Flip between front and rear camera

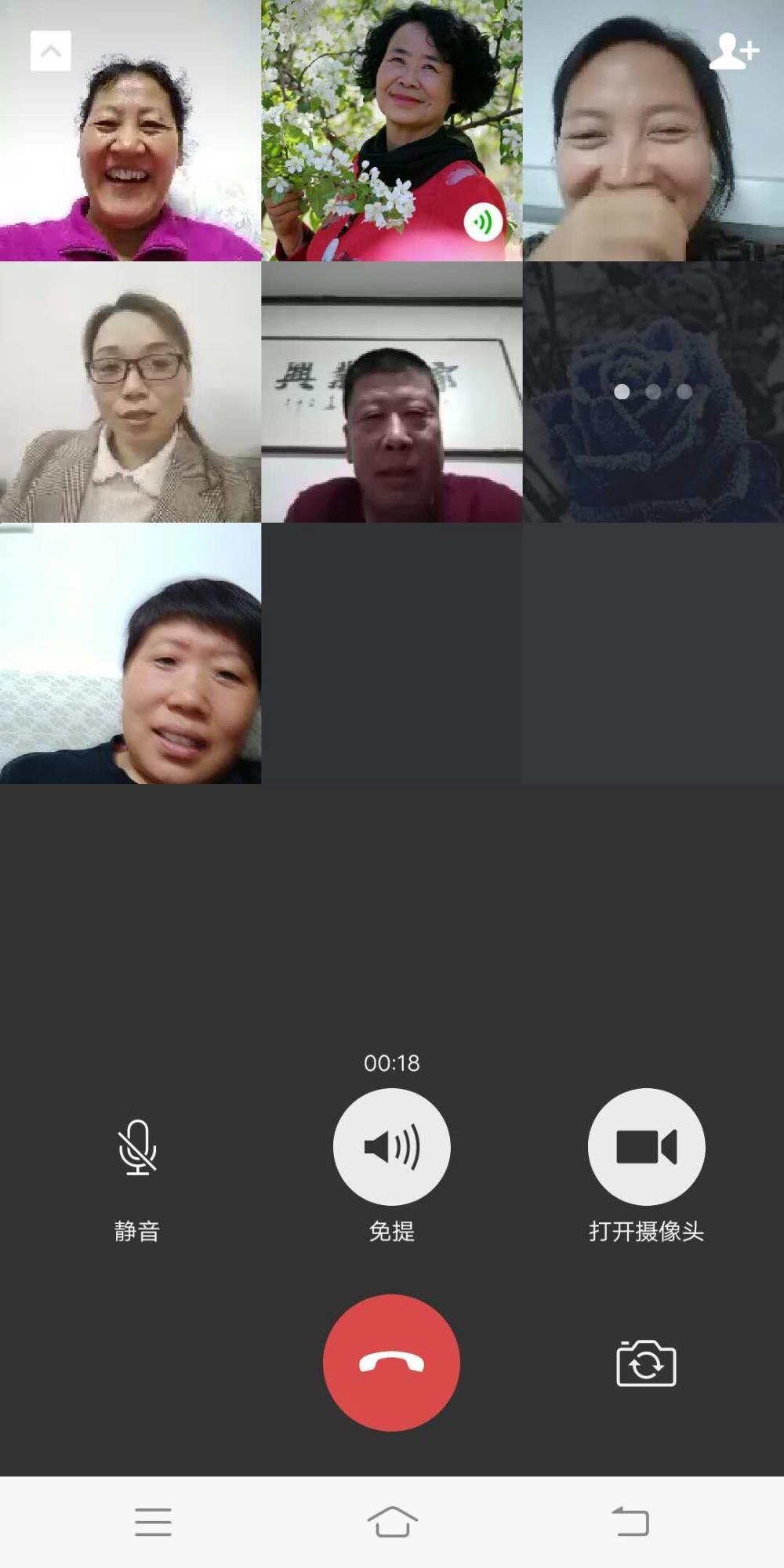tap(646, 1363)
